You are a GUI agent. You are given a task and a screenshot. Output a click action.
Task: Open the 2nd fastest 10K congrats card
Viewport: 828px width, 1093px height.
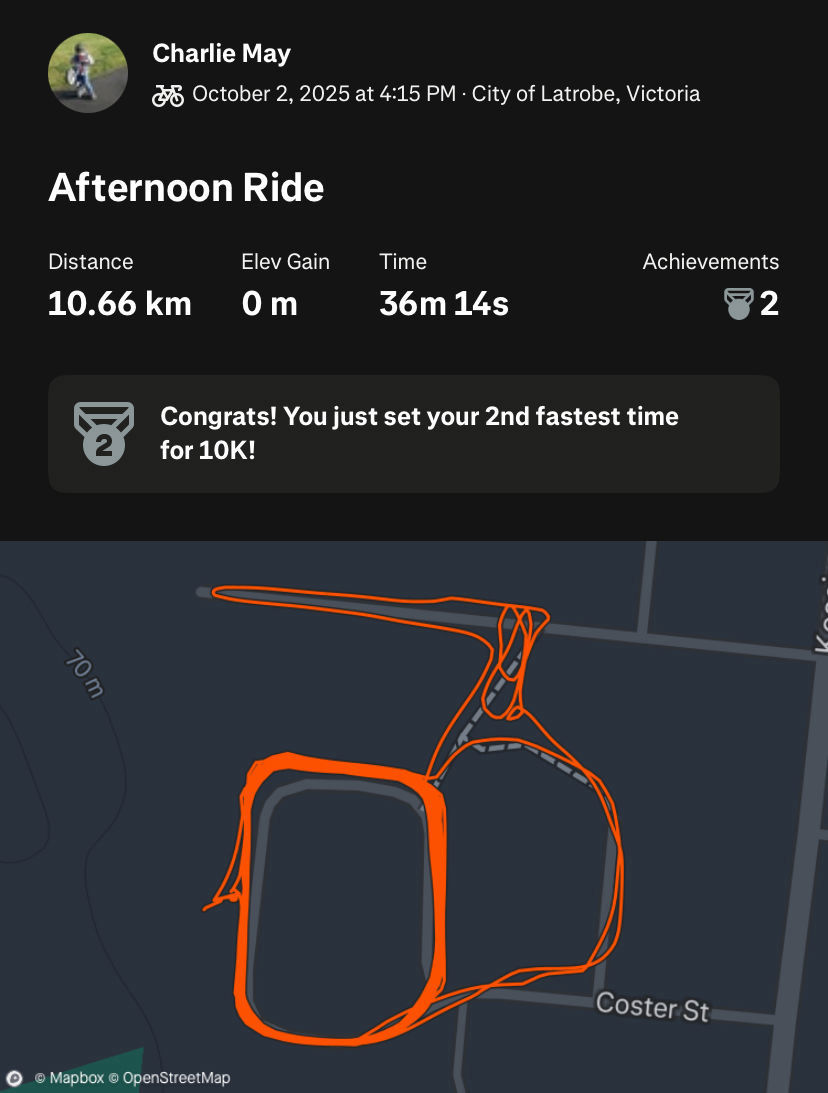click(413, 434)
